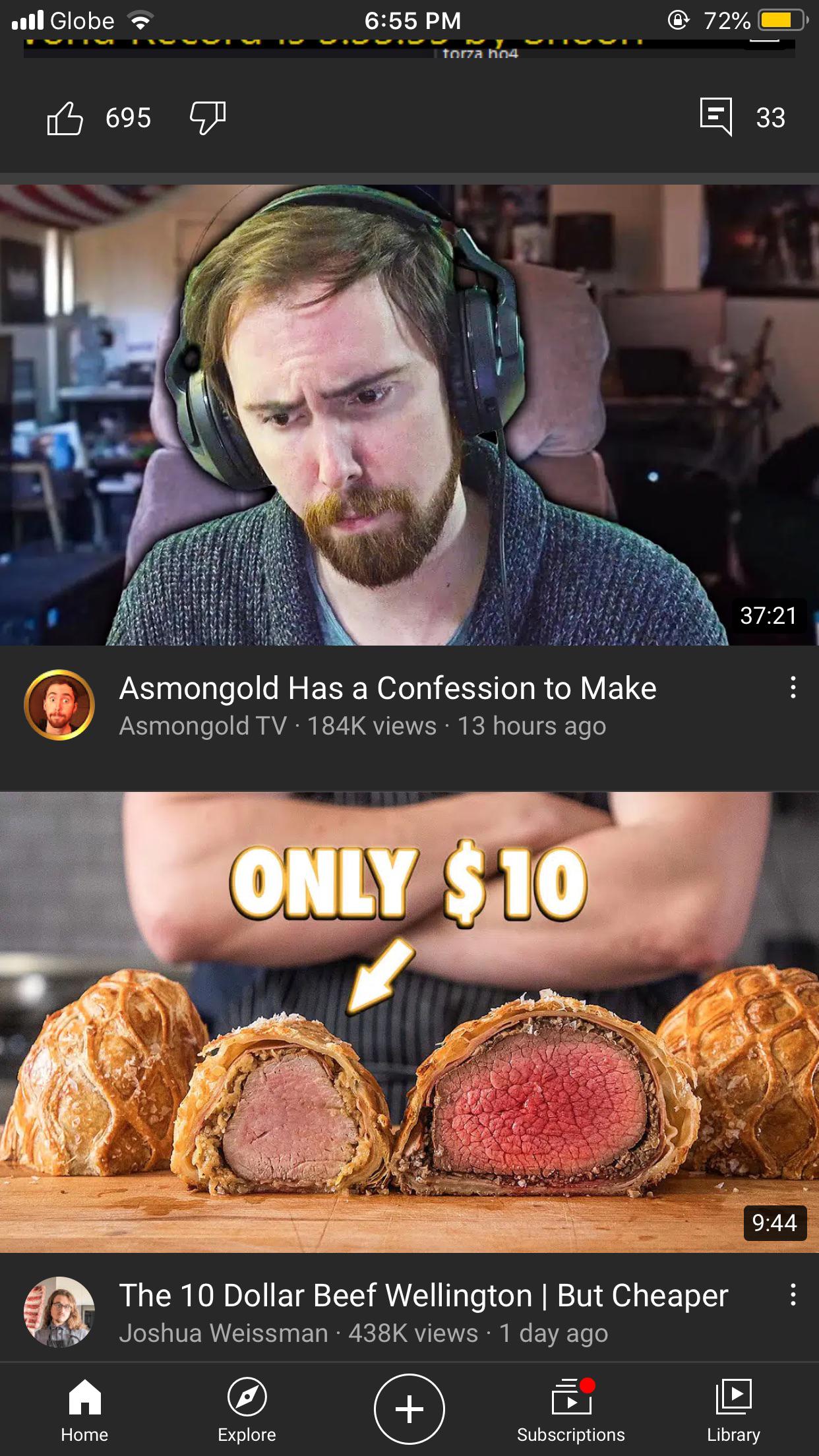Viewport: 819px width, 1456px height.
Task: Open the Joshua Weissman channel avatar
Action: coord(59,1312)
